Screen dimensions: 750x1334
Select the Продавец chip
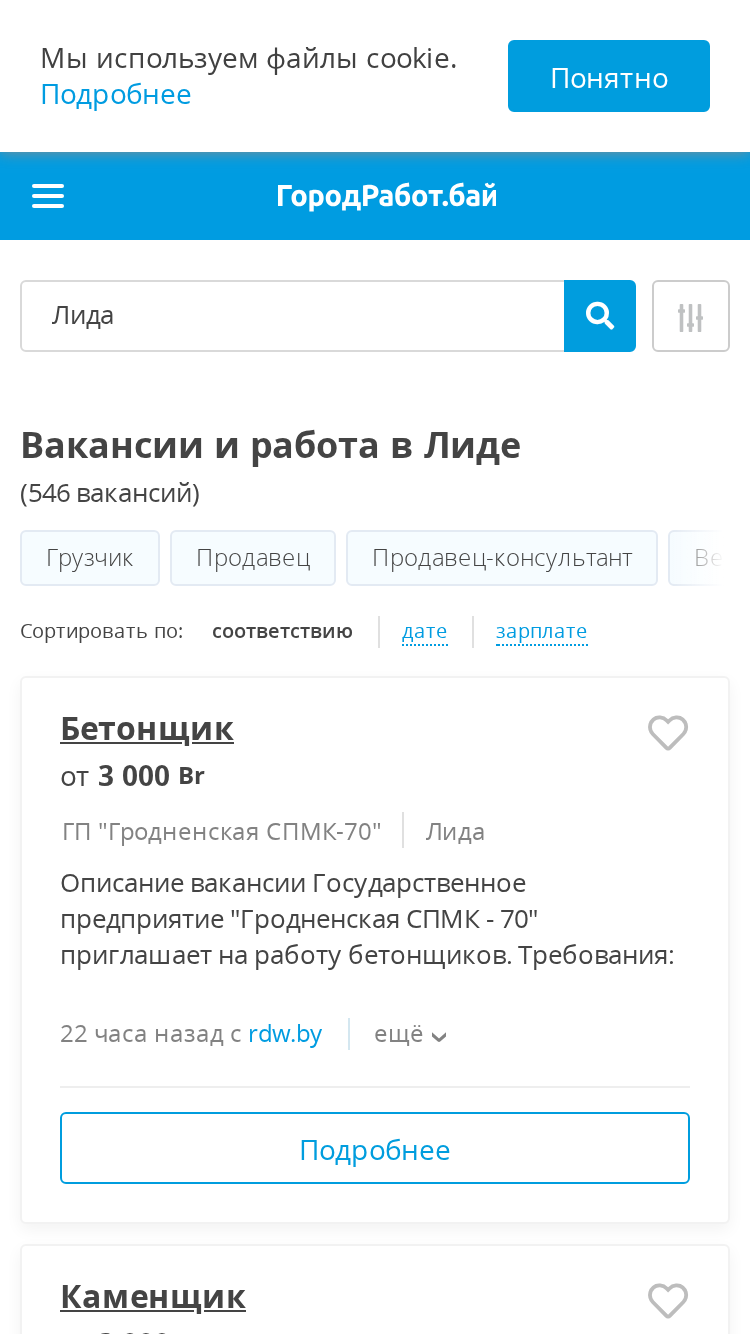(x=253, y=558)
